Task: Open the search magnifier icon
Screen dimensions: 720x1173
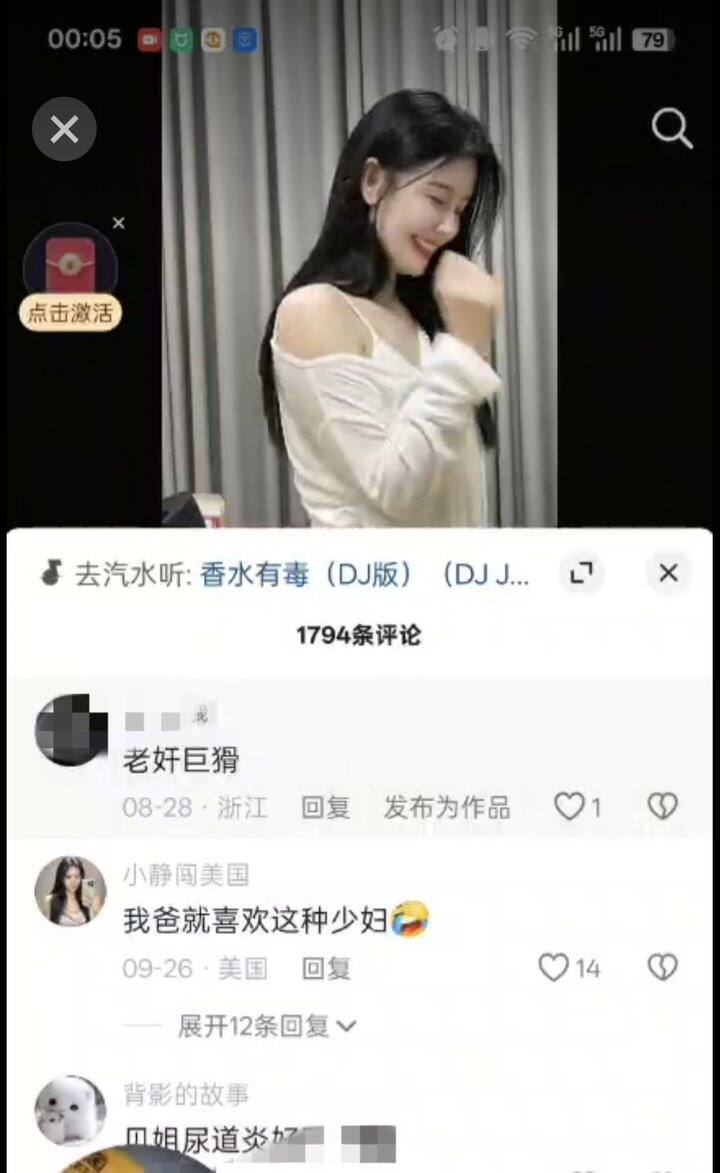Action: pos(671,128)
